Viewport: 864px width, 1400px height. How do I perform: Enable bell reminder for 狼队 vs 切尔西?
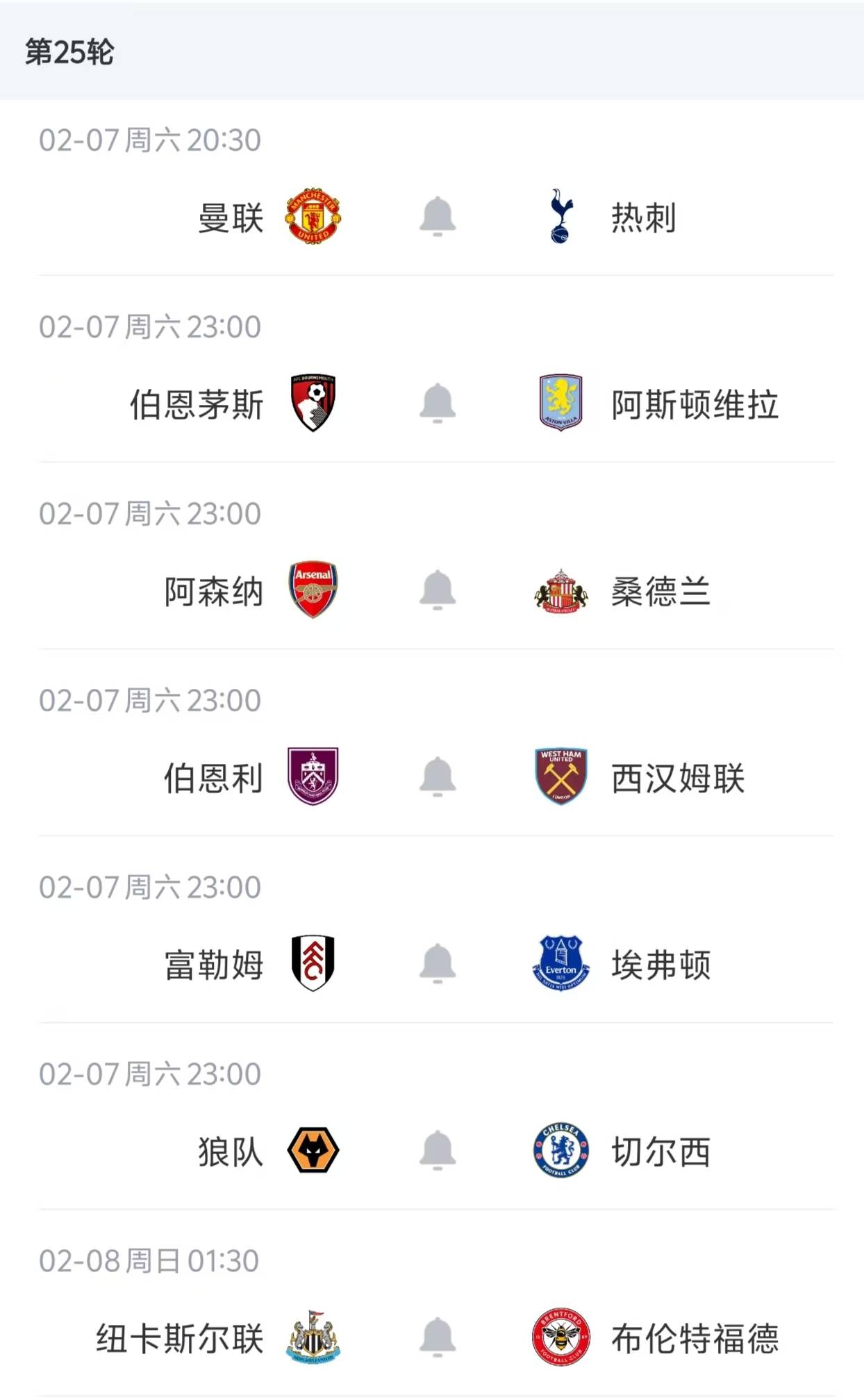click(438, 1150)
